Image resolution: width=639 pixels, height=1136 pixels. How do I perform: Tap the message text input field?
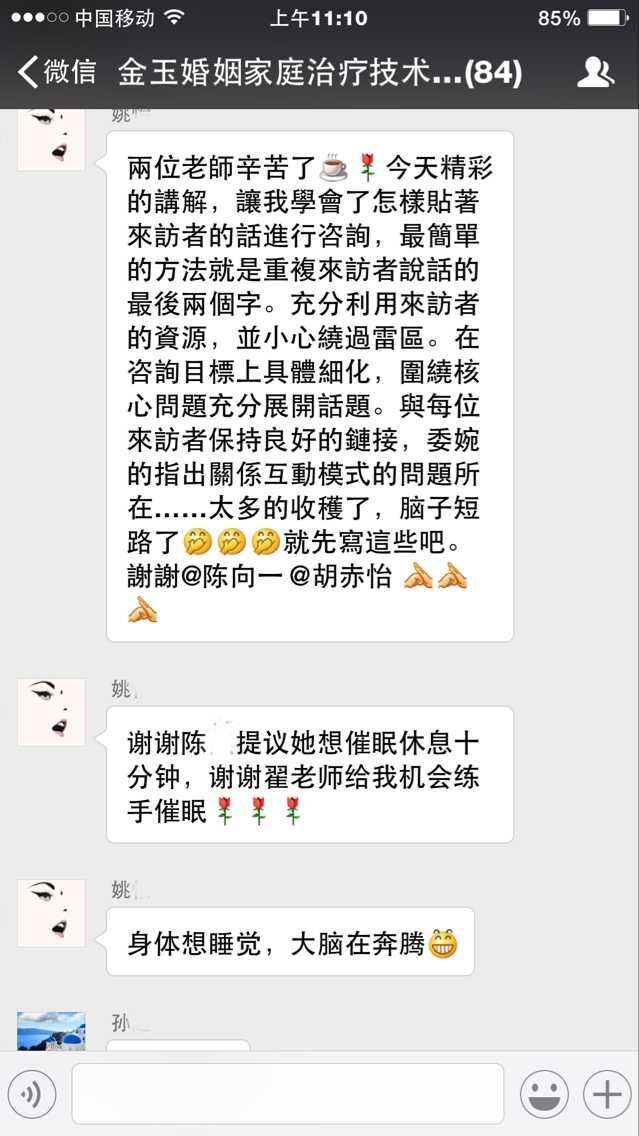[287, 1095]
